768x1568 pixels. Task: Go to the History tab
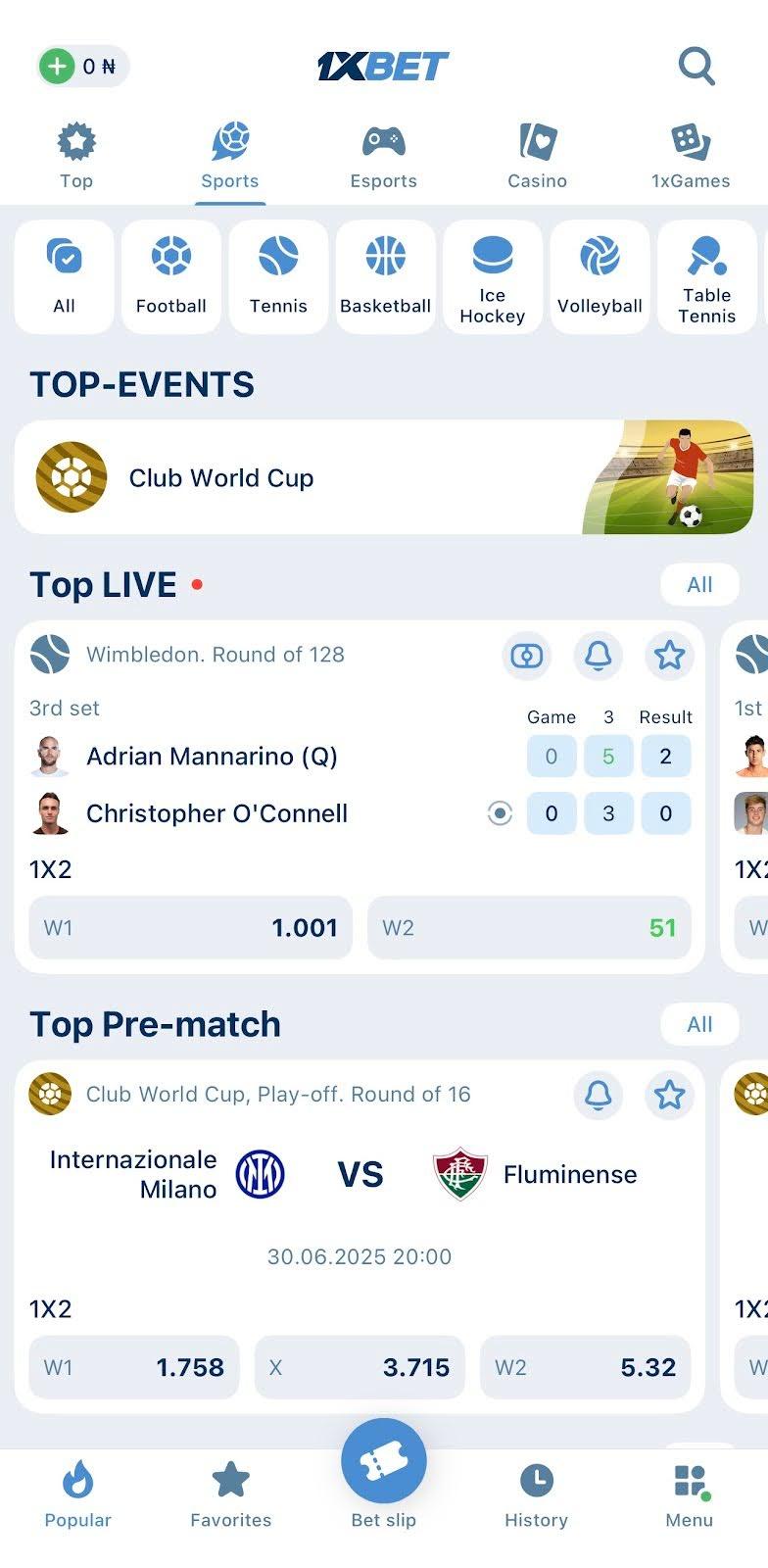(536, 1494)
